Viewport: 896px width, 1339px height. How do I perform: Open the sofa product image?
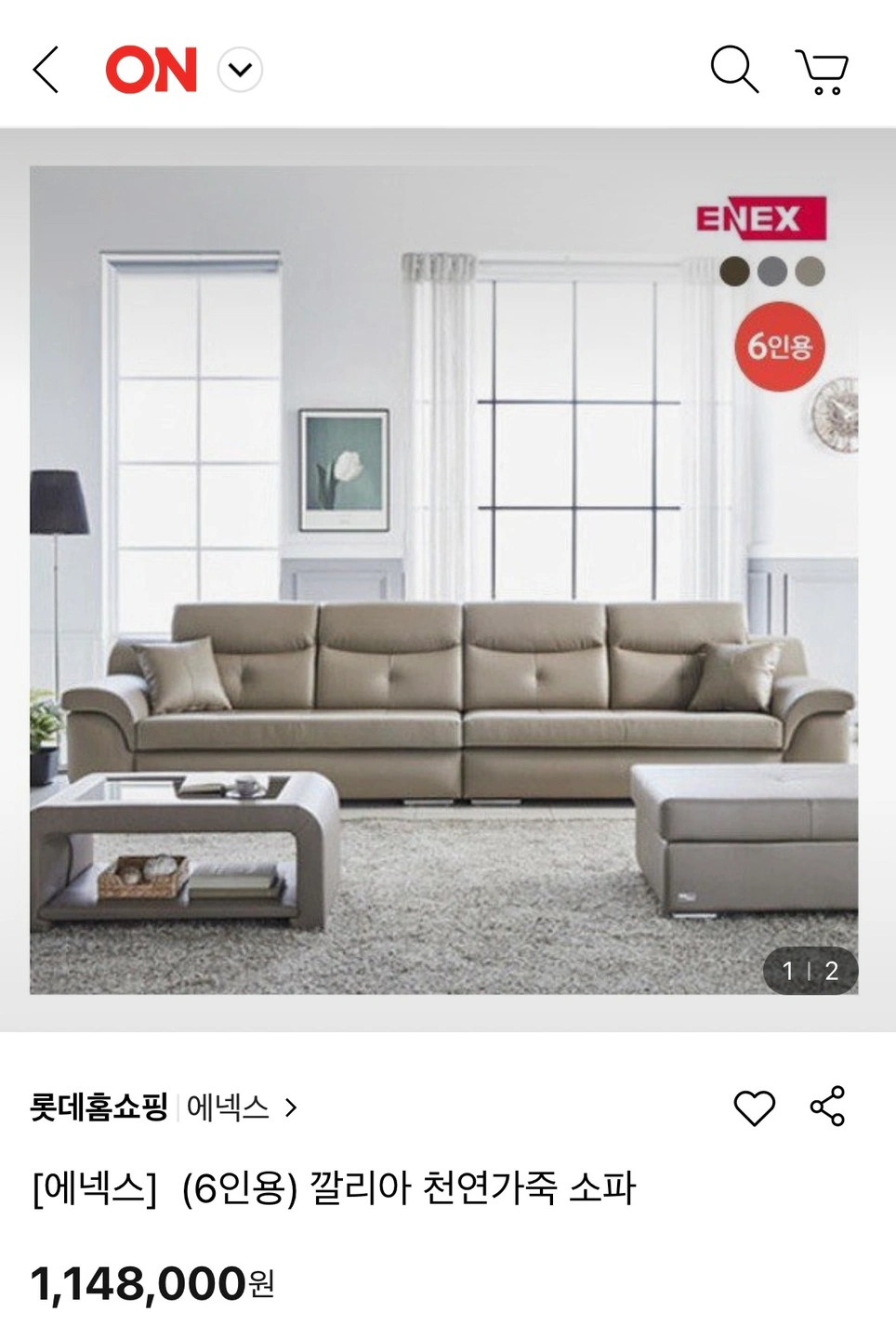[x=443, y=580]
